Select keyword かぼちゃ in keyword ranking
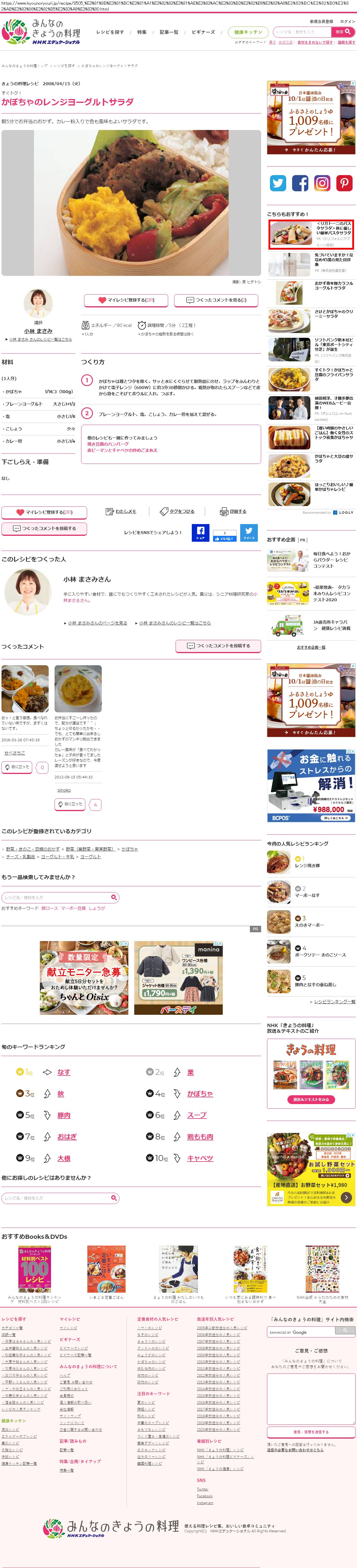The width and height of the screenshot is (357, 1568). [200, 1094]
